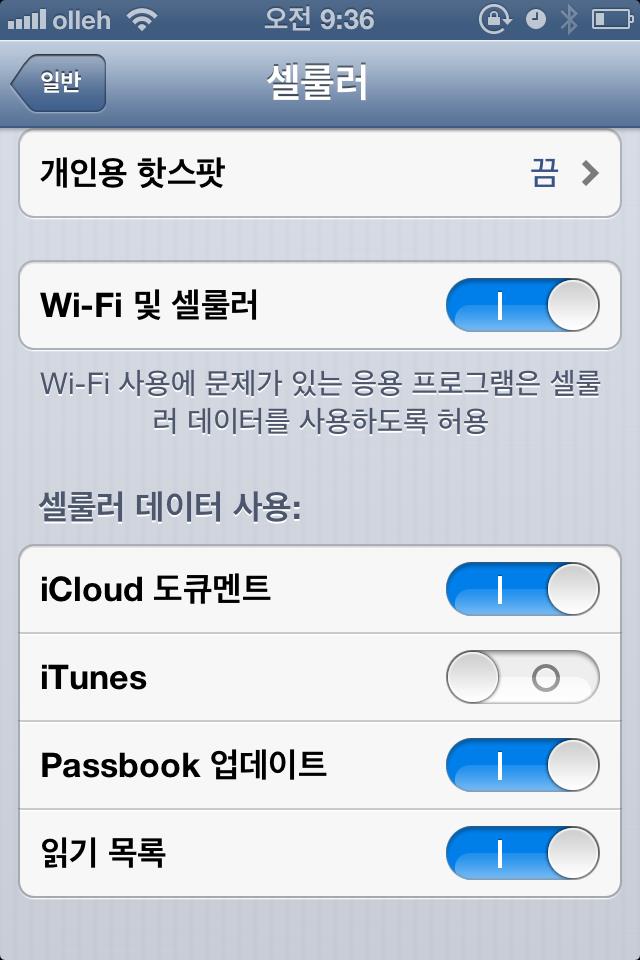Turn off the Wi-Fi 및 셀룰러 switch
Image resolution: width=640 pixels, height=960 pixels.
522,305
